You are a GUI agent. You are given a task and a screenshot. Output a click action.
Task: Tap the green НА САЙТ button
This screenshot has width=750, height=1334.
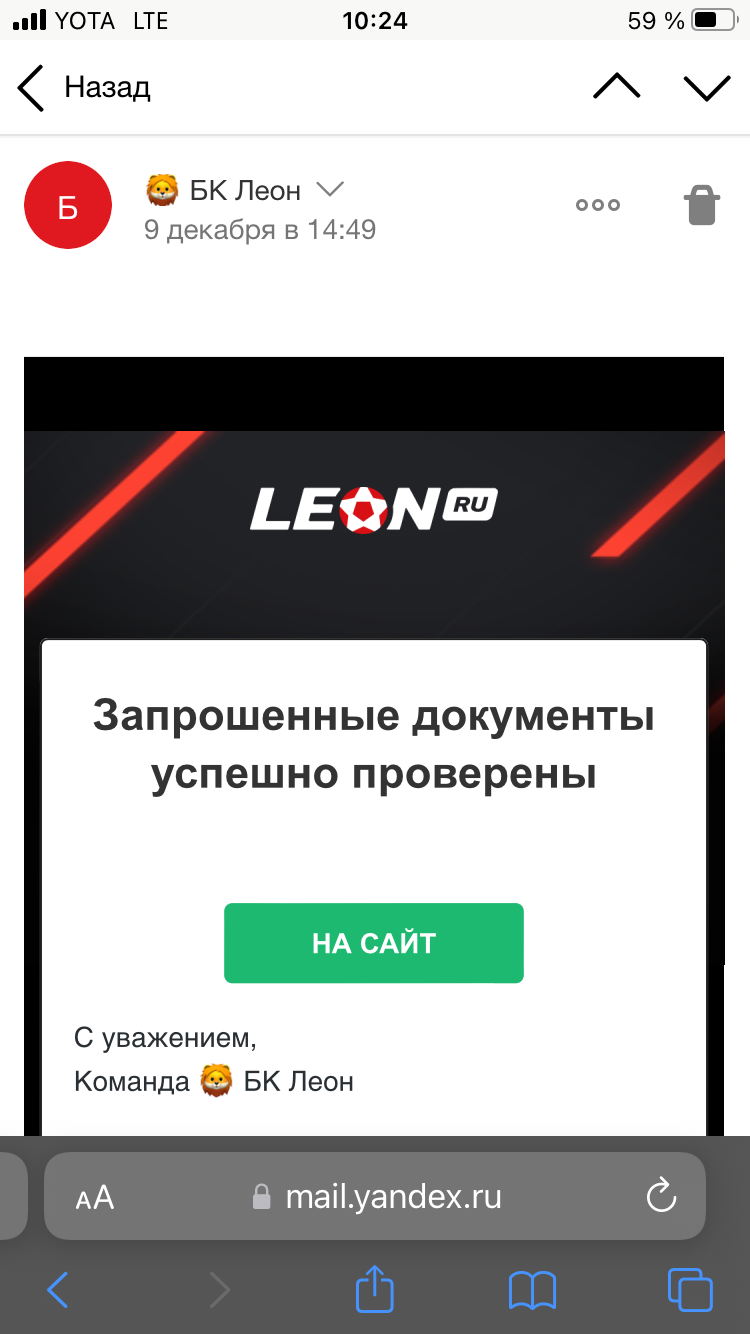click(x=374, y=943)
